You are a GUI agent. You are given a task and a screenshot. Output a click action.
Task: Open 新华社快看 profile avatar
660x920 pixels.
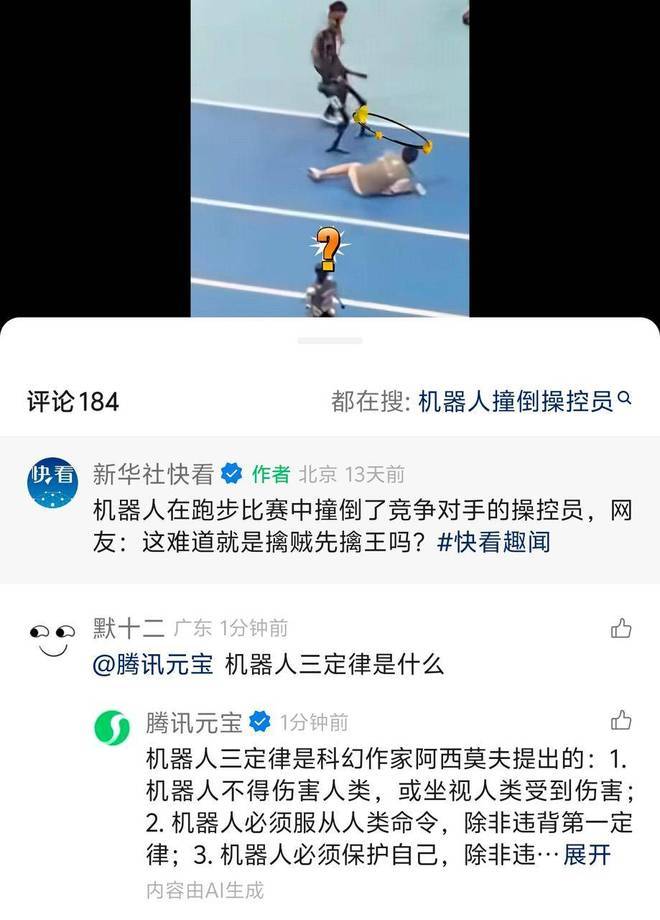click(x=52, y=482)
